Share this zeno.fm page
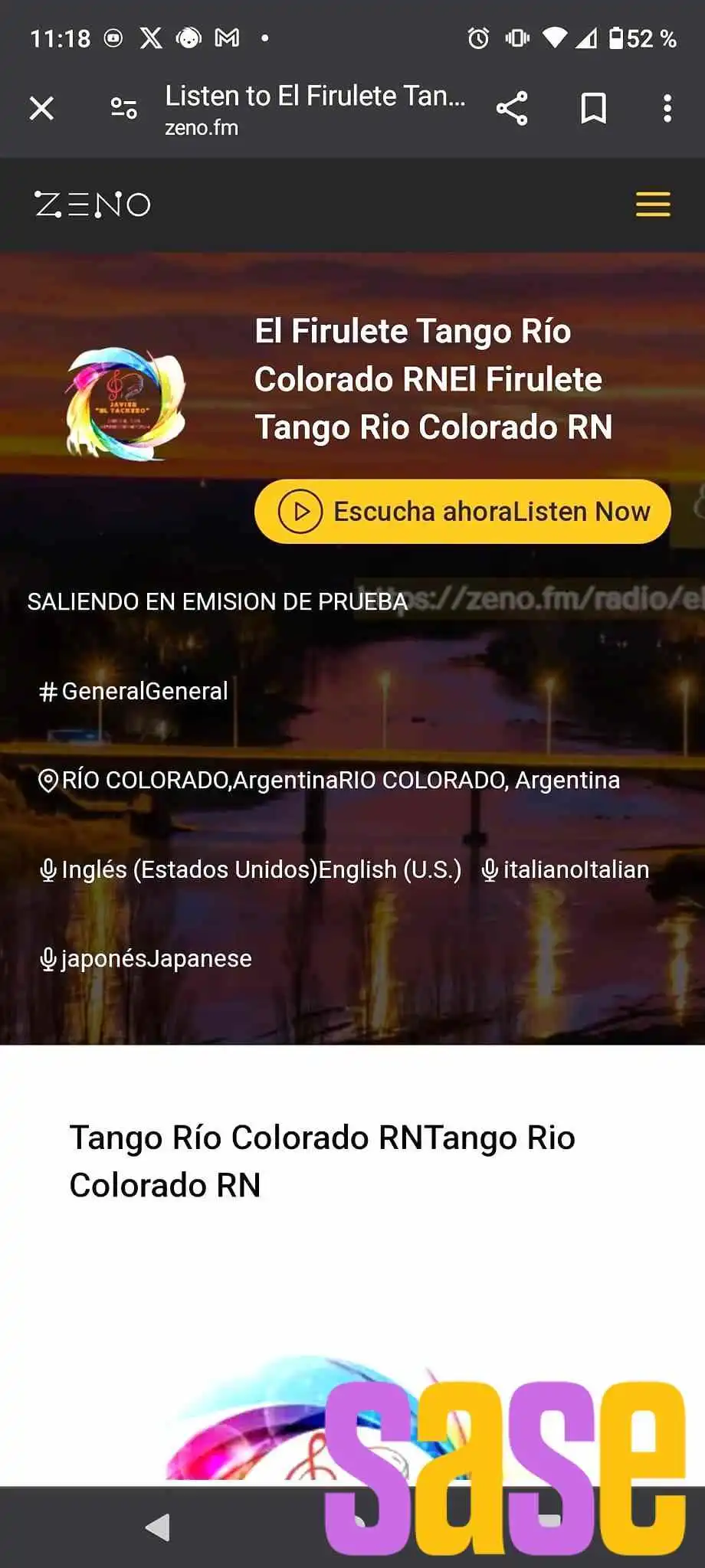This screenshot has width=705, height=1568. [x=512, y=109]
